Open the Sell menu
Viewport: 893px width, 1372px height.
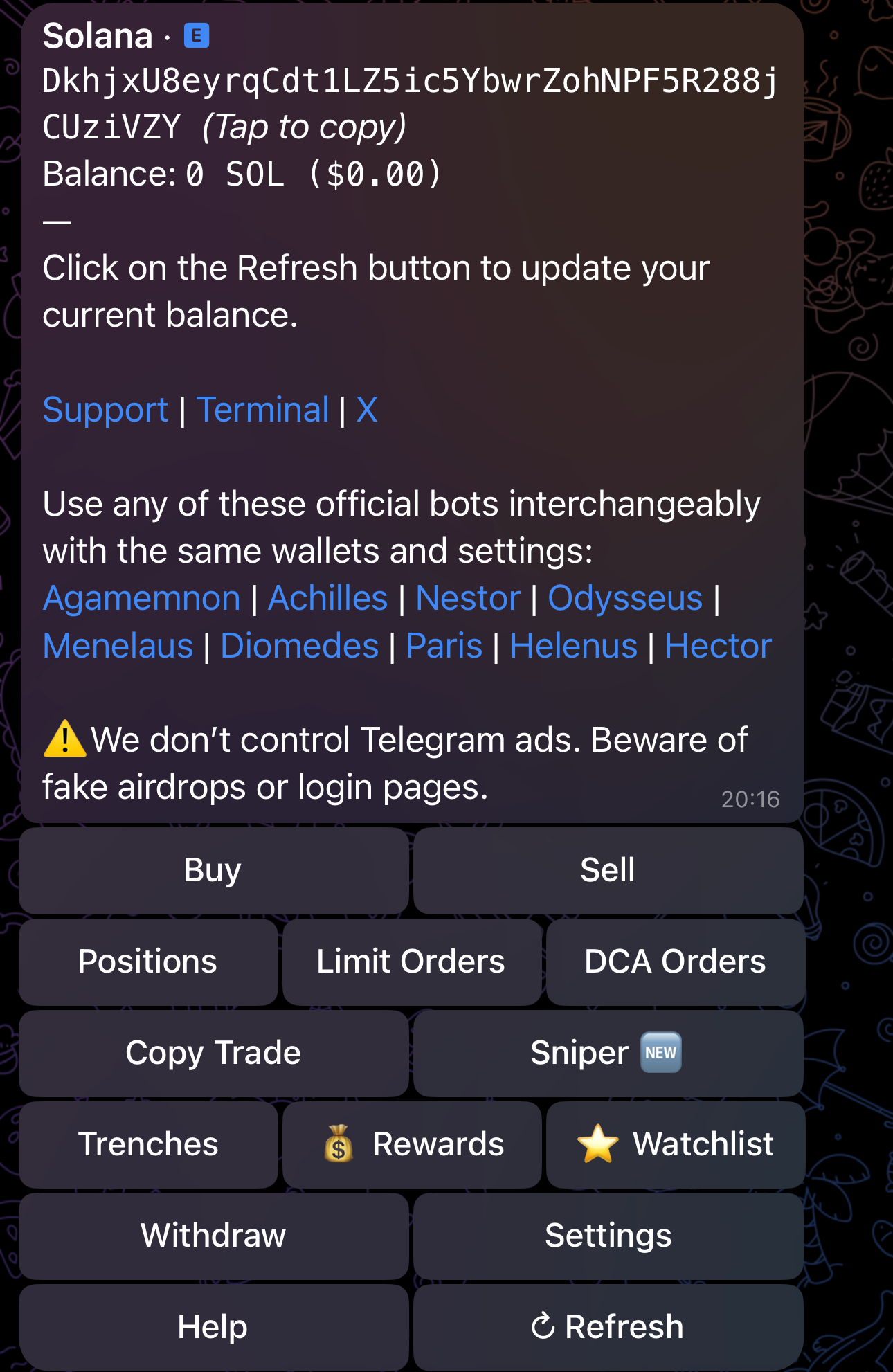(608, 869)
